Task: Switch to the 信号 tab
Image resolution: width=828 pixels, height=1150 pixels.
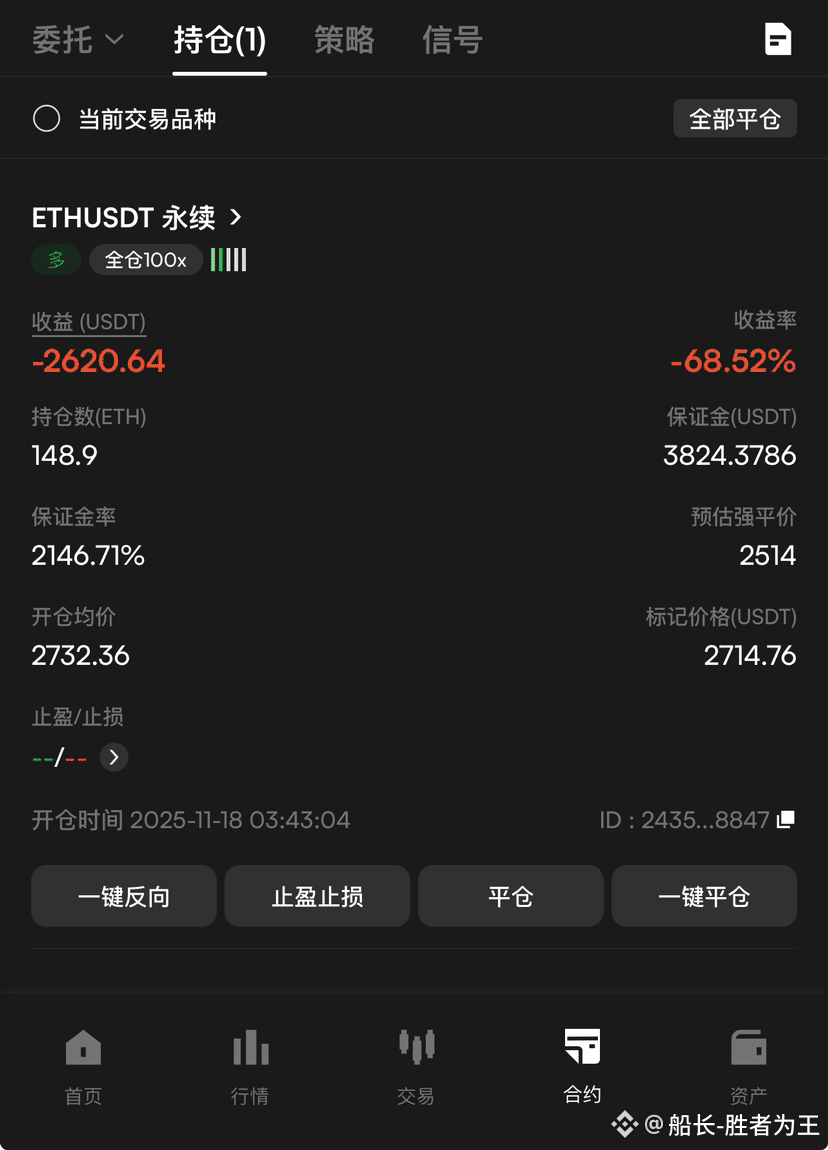Action: (x=451, y=41)
